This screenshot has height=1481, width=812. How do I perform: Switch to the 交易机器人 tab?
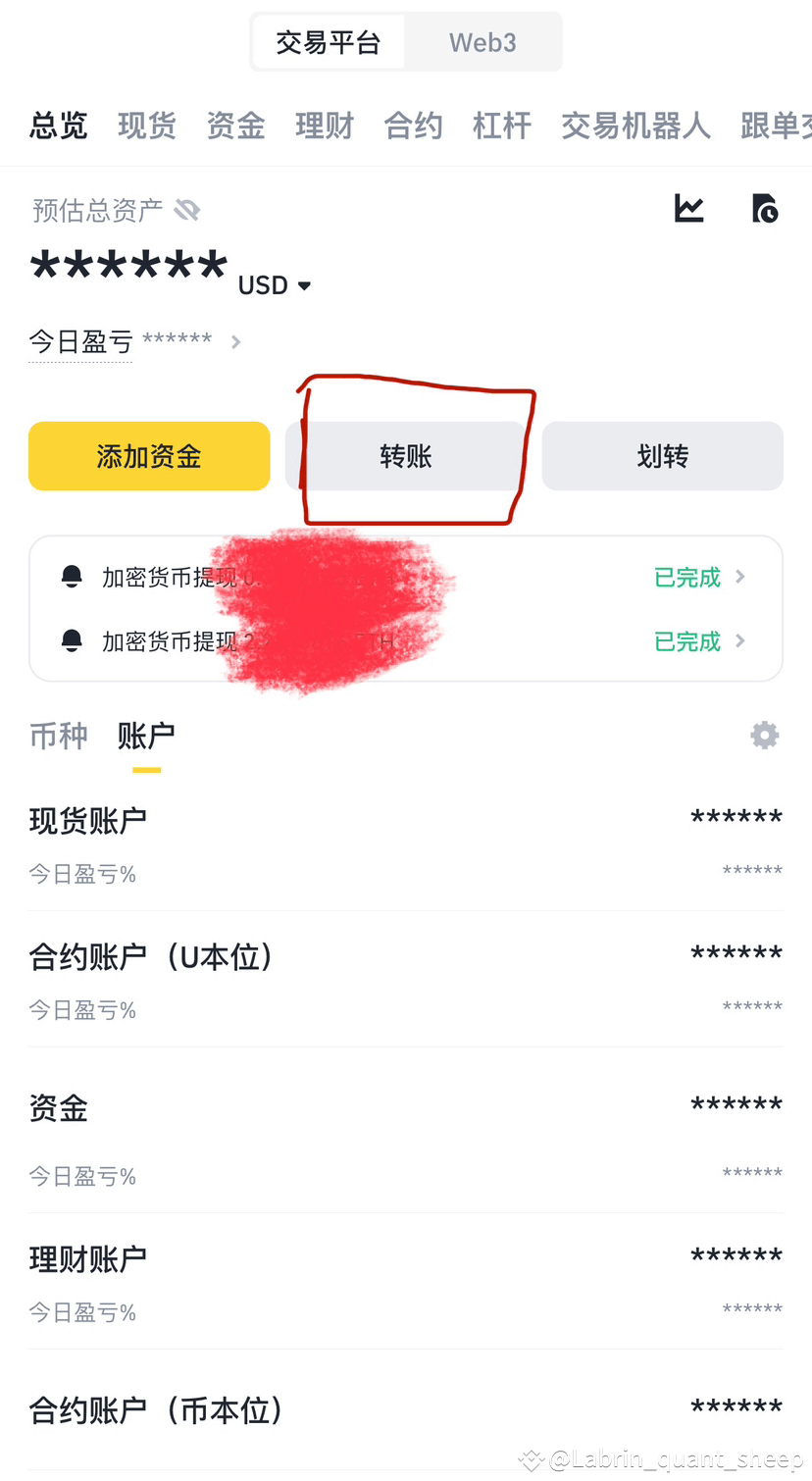click(x=635, y=126)
